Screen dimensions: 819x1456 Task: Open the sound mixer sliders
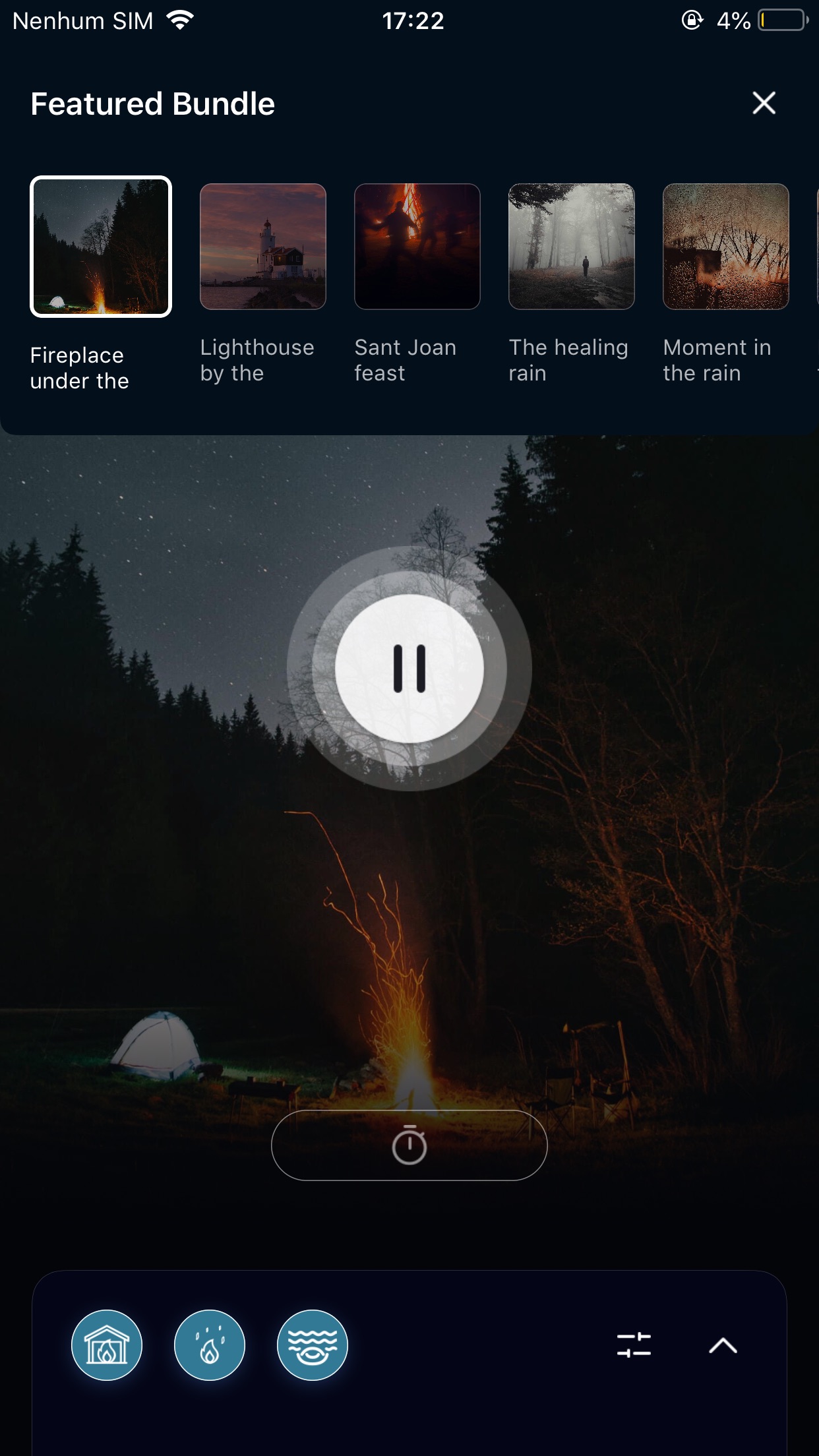coord(634,1345)
